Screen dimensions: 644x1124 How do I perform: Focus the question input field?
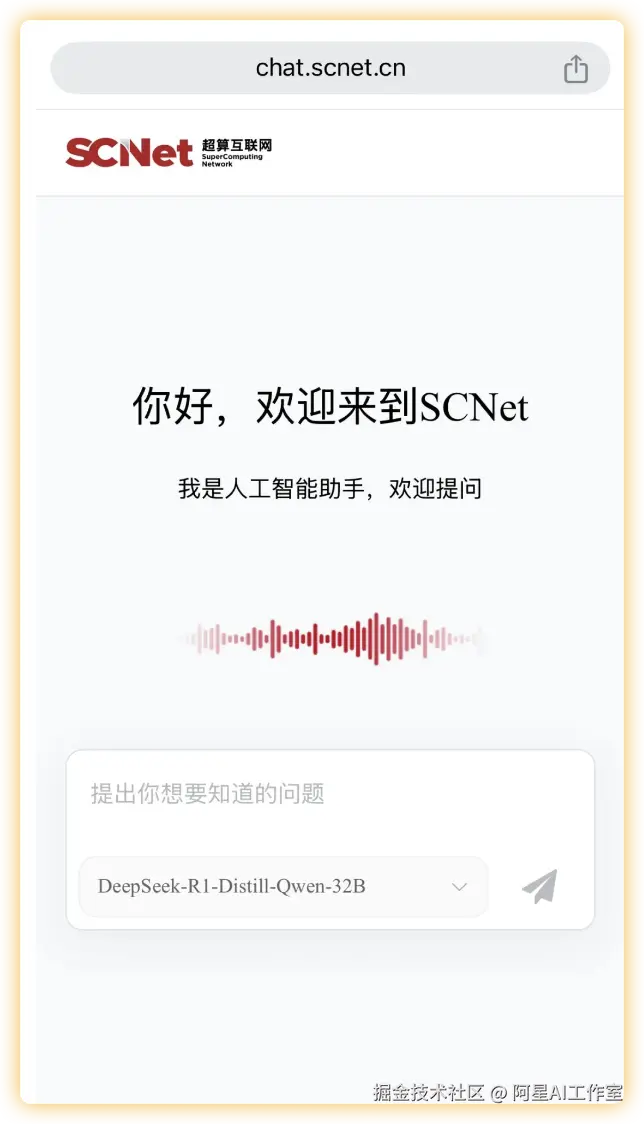click(x=330, y=794)
